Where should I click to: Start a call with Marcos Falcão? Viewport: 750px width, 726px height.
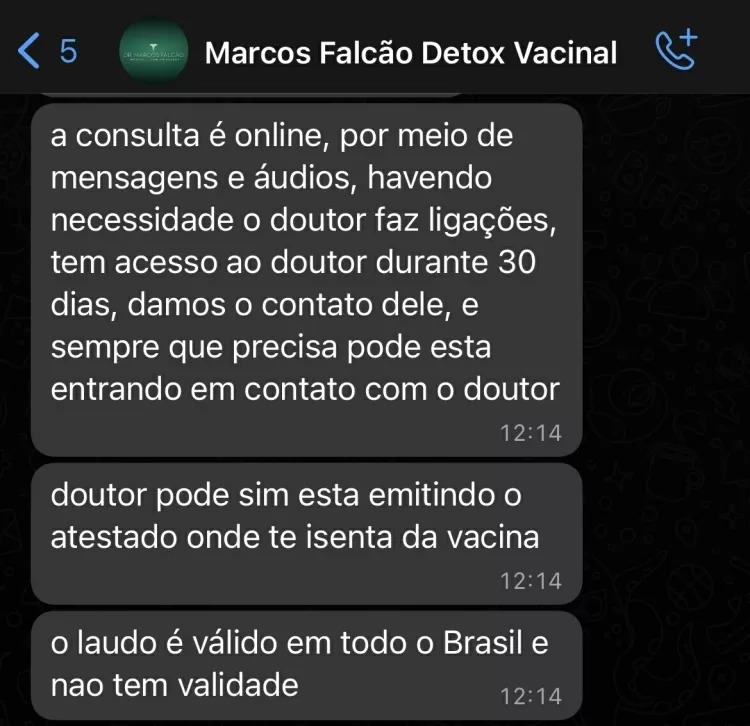tap(677, 50)
